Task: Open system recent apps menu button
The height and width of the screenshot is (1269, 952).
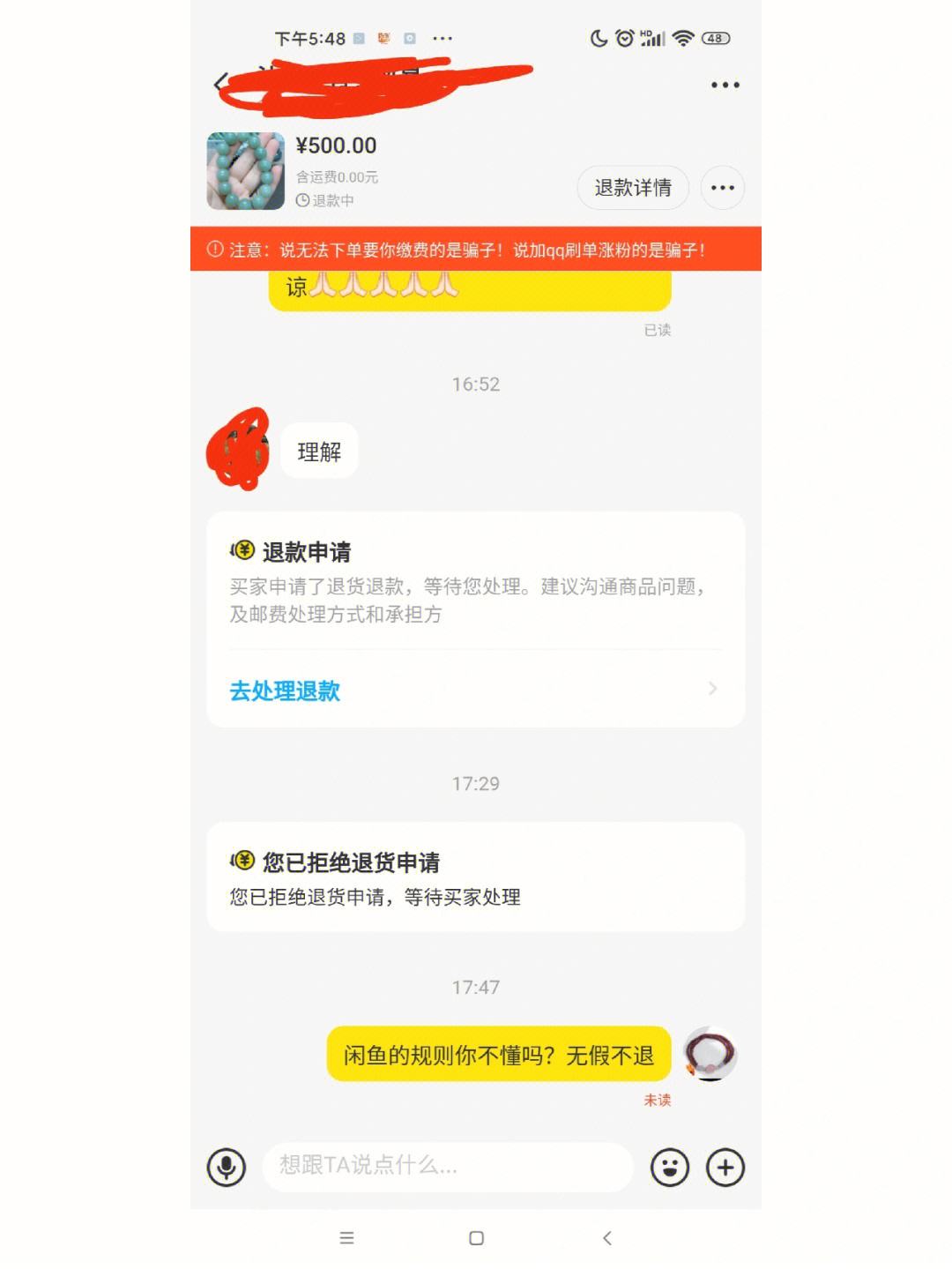Action: [x=347, y=1238]
